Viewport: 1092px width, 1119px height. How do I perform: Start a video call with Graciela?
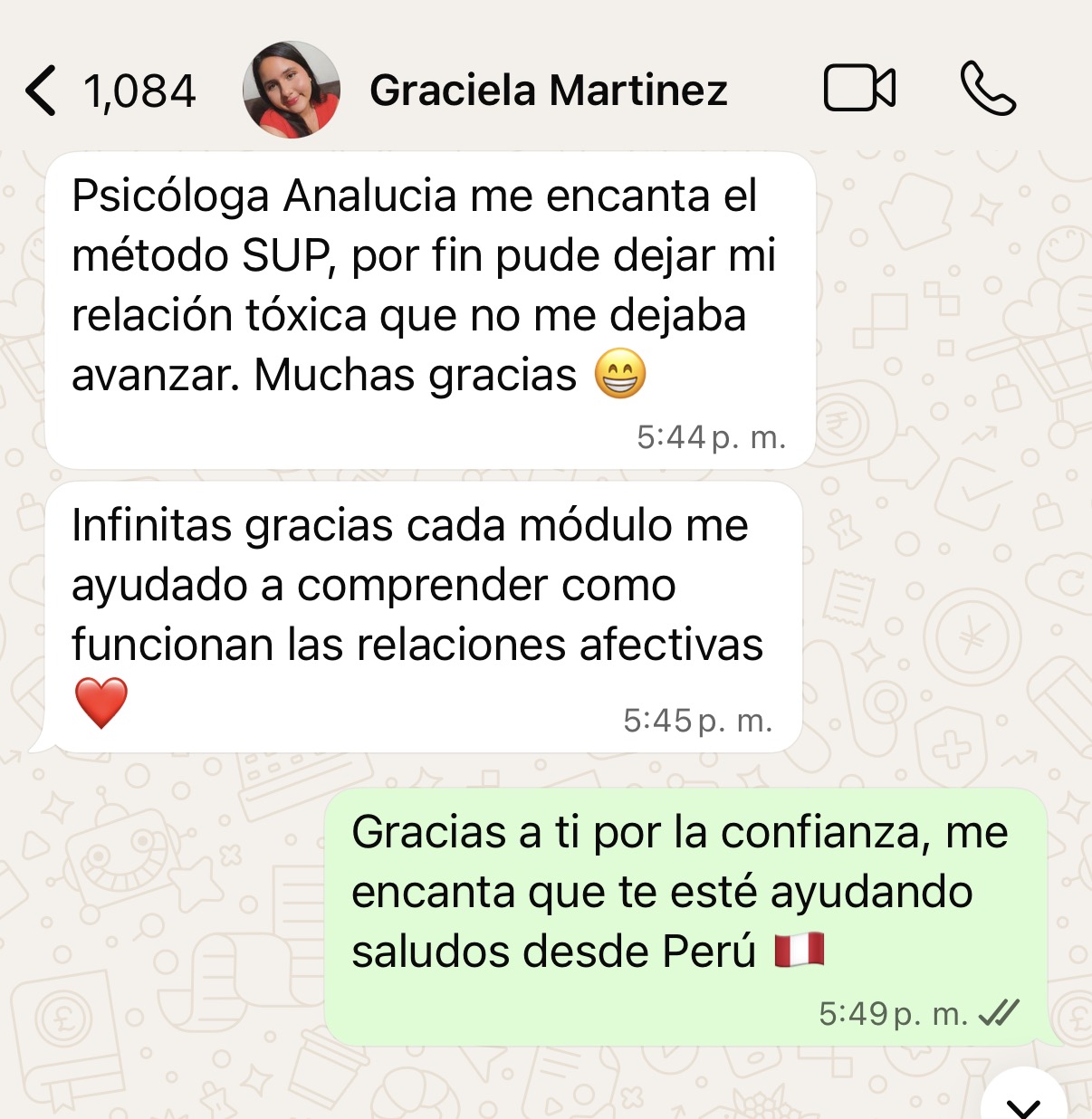tap(859, 89)
